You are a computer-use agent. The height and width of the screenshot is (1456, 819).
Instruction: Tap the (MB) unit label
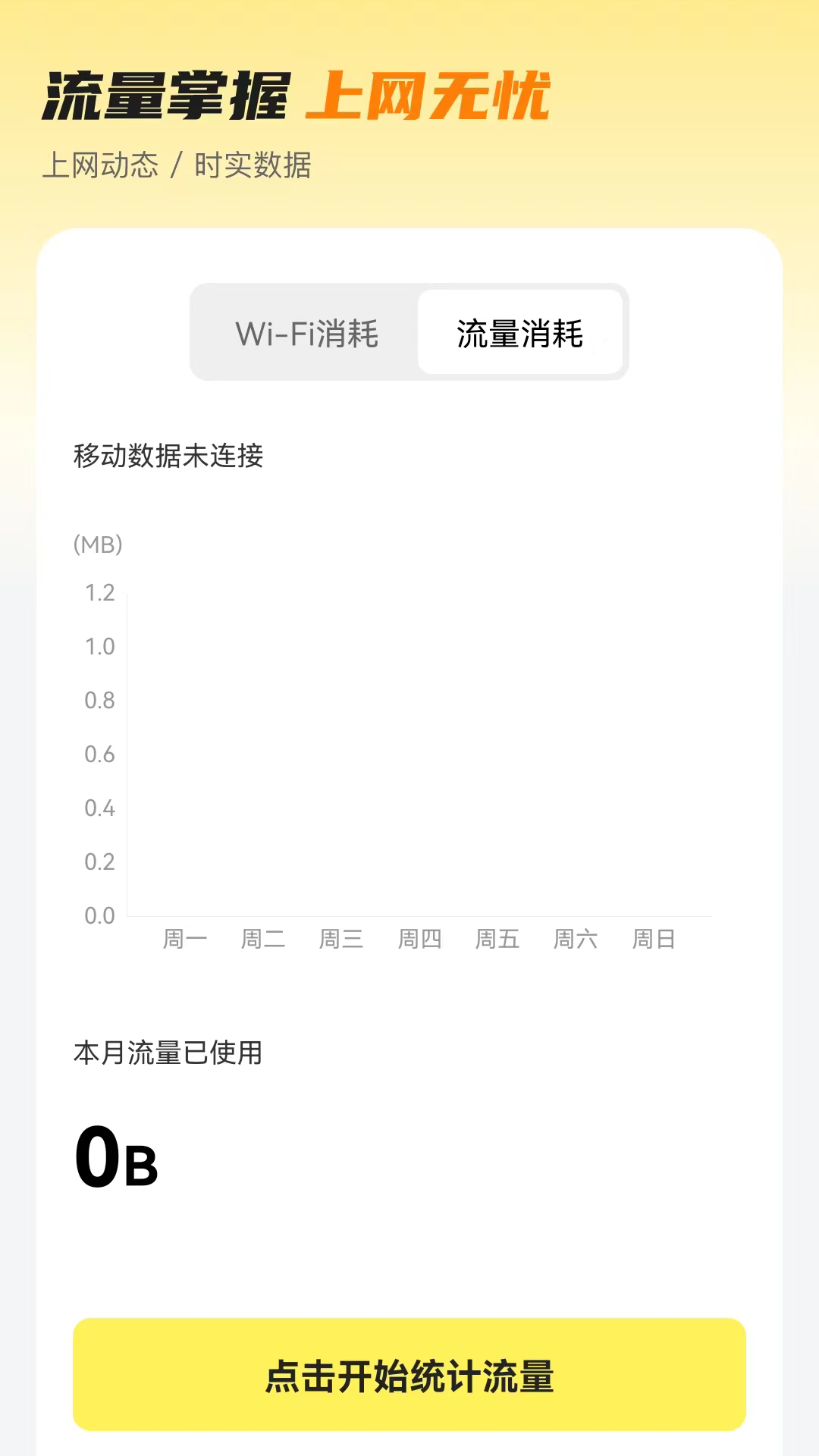tap(97, 545)
